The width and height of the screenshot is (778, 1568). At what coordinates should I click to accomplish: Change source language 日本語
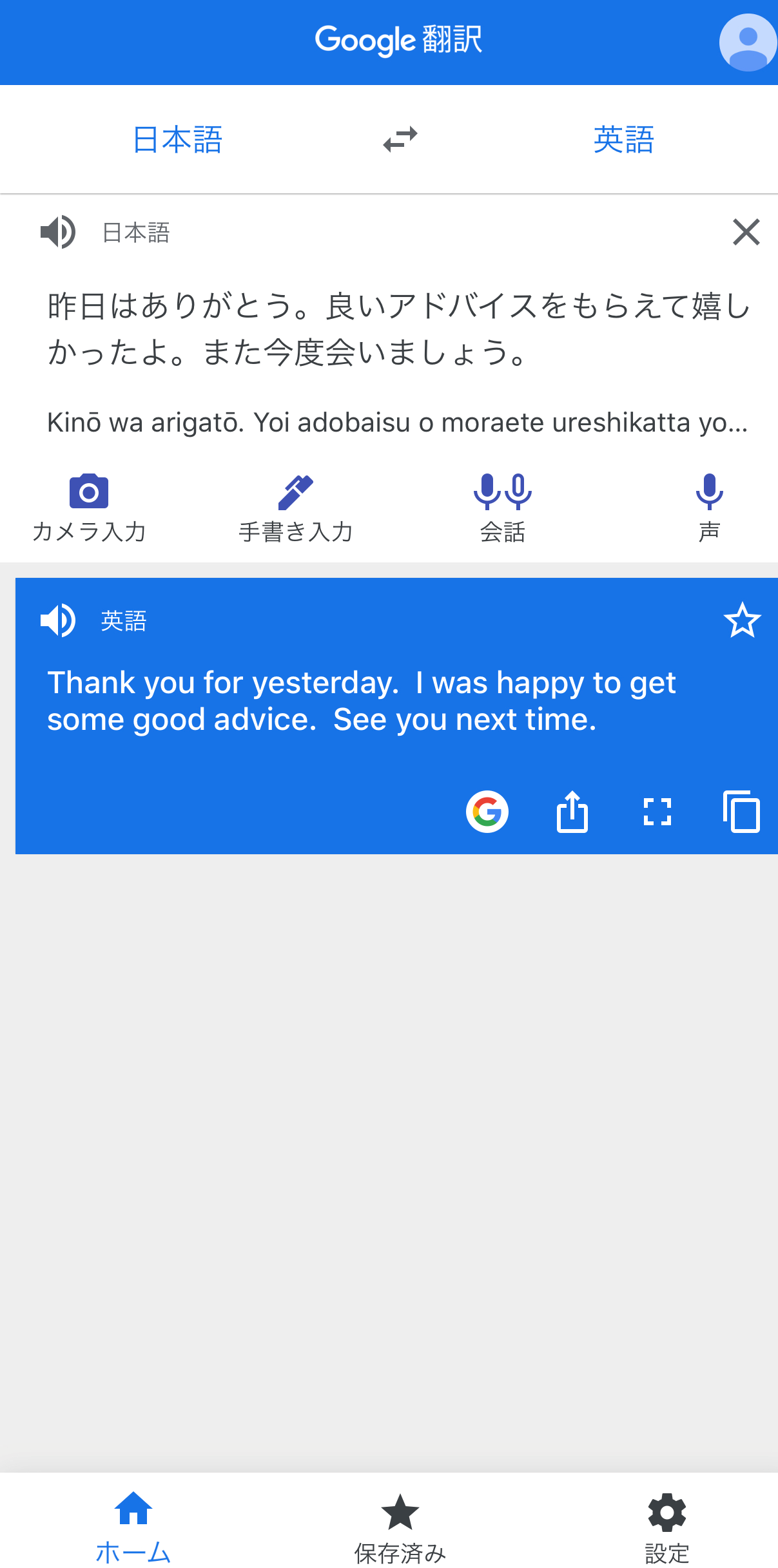pos(177,140)
